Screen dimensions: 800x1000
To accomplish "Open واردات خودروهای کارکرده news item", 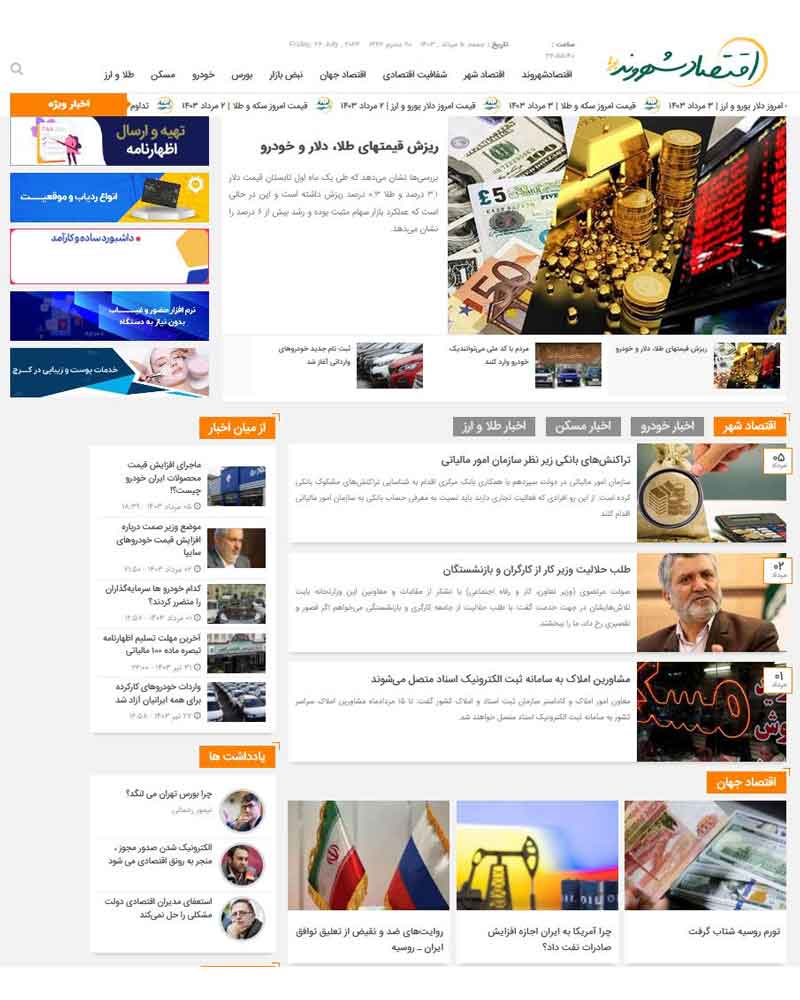I will click(158, 693).
